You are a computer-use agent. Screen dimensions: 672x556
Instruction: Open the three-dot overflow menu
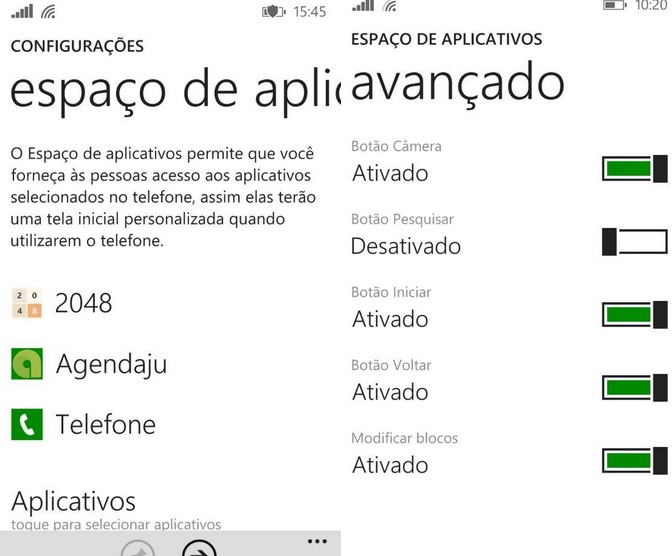click(x=316, y=541)
